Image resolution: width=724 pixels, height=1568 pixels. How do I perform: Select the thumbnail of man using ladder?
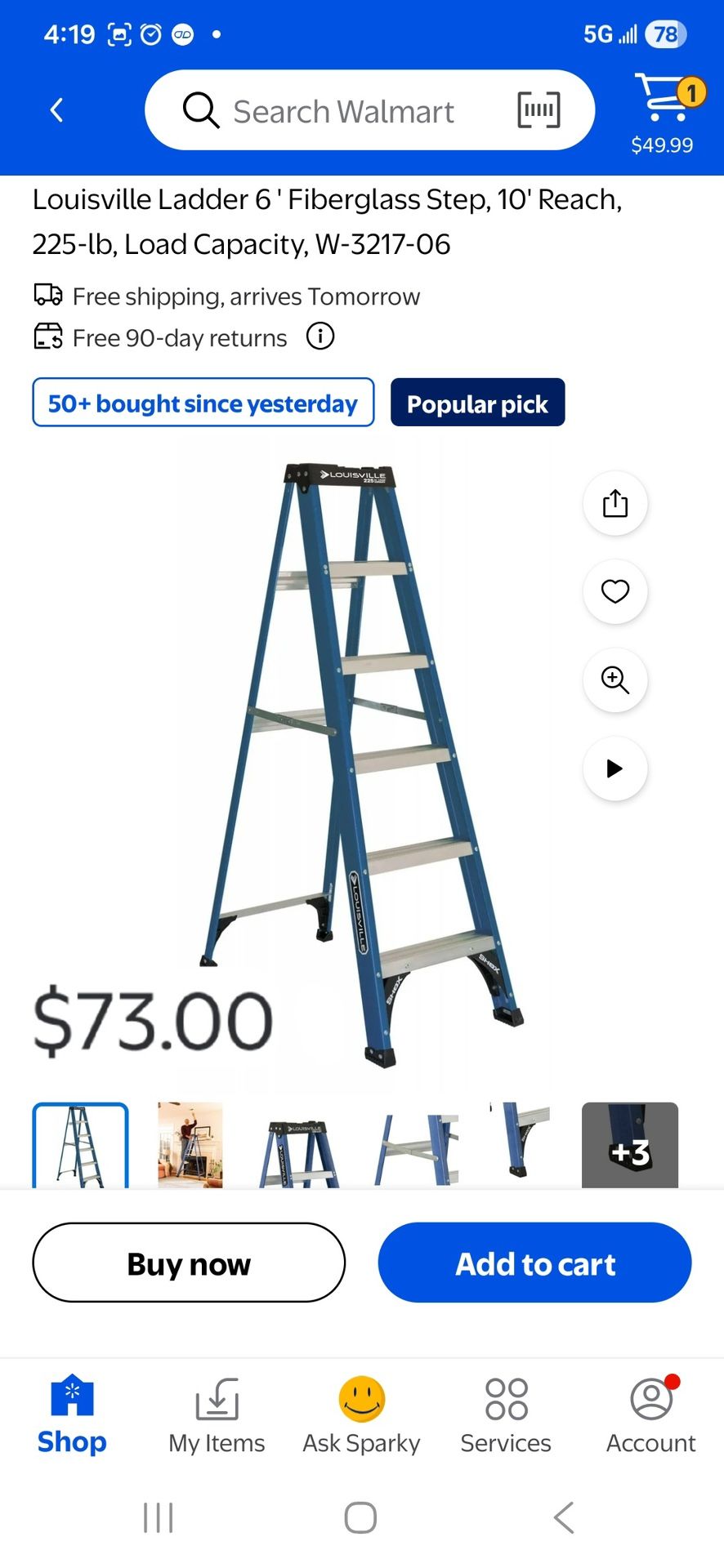coord(190,1145)
